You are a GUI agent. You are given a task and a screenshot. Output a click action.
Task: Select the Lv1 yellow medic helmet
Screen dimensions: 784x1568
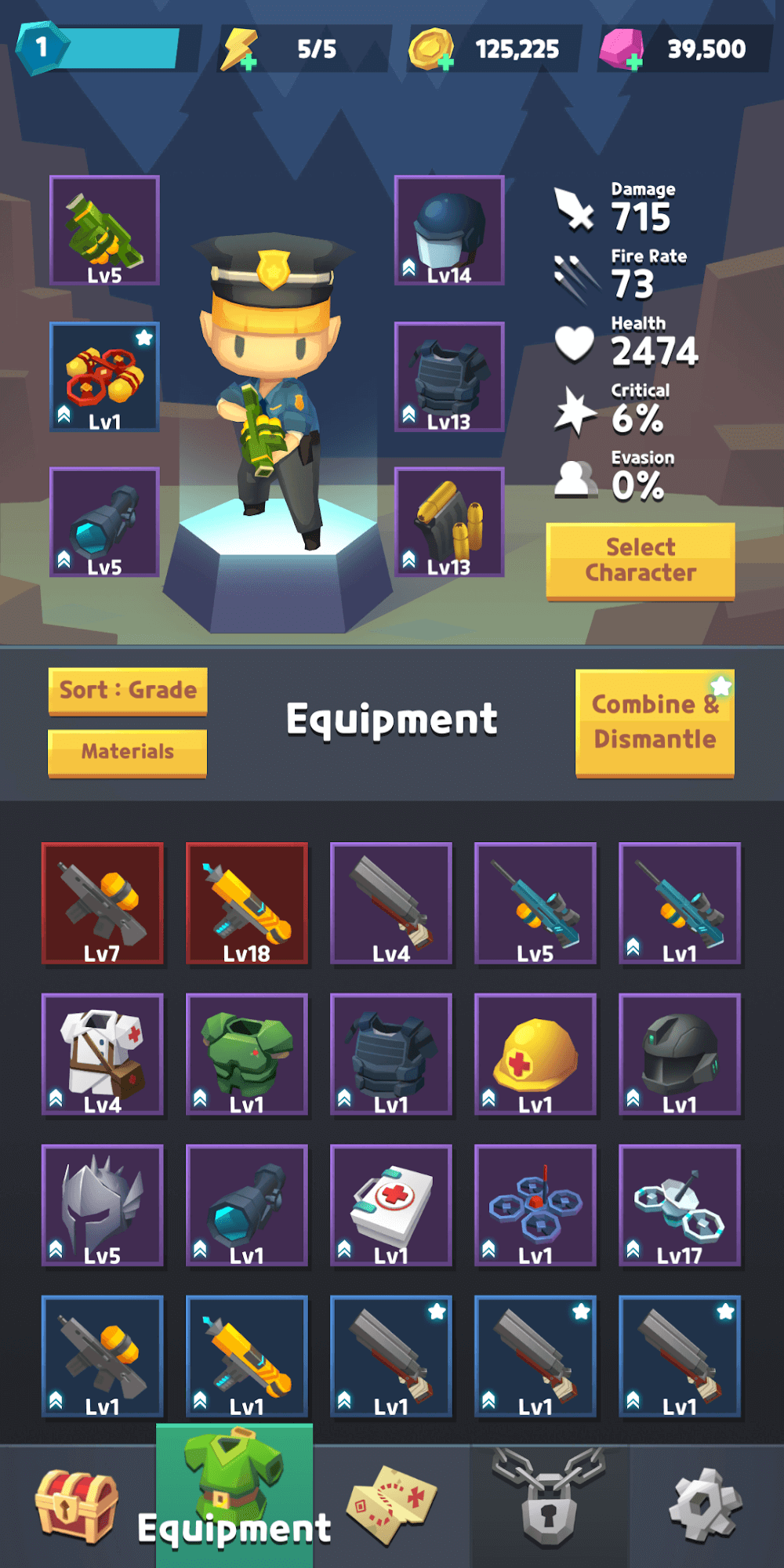[x=535, y=1054]
